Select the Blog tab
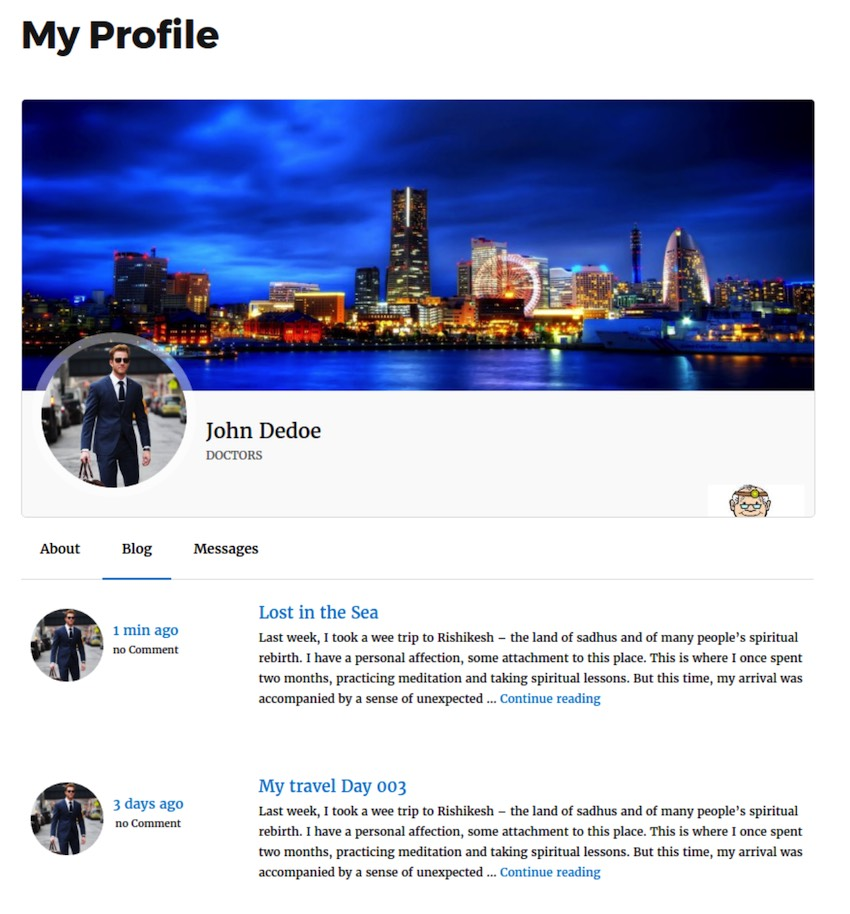 (137, 549)
